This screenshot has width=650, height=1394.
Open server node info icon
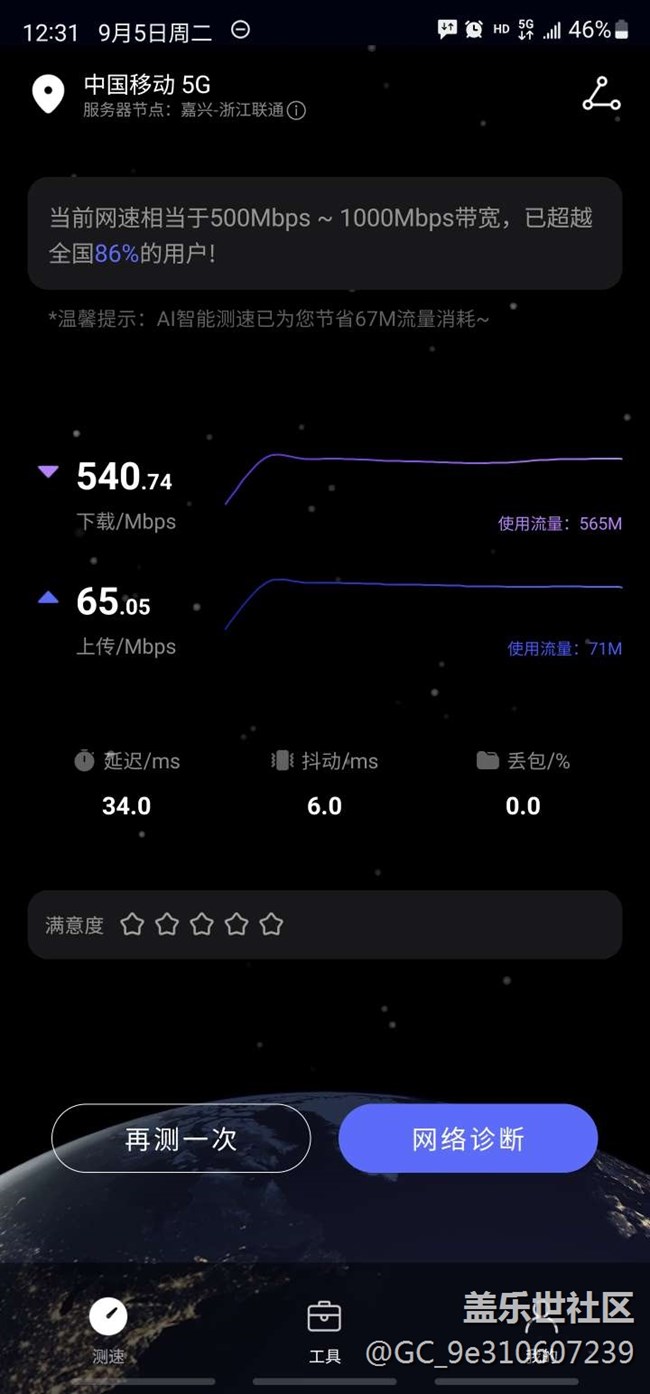[x=296, y=111]
